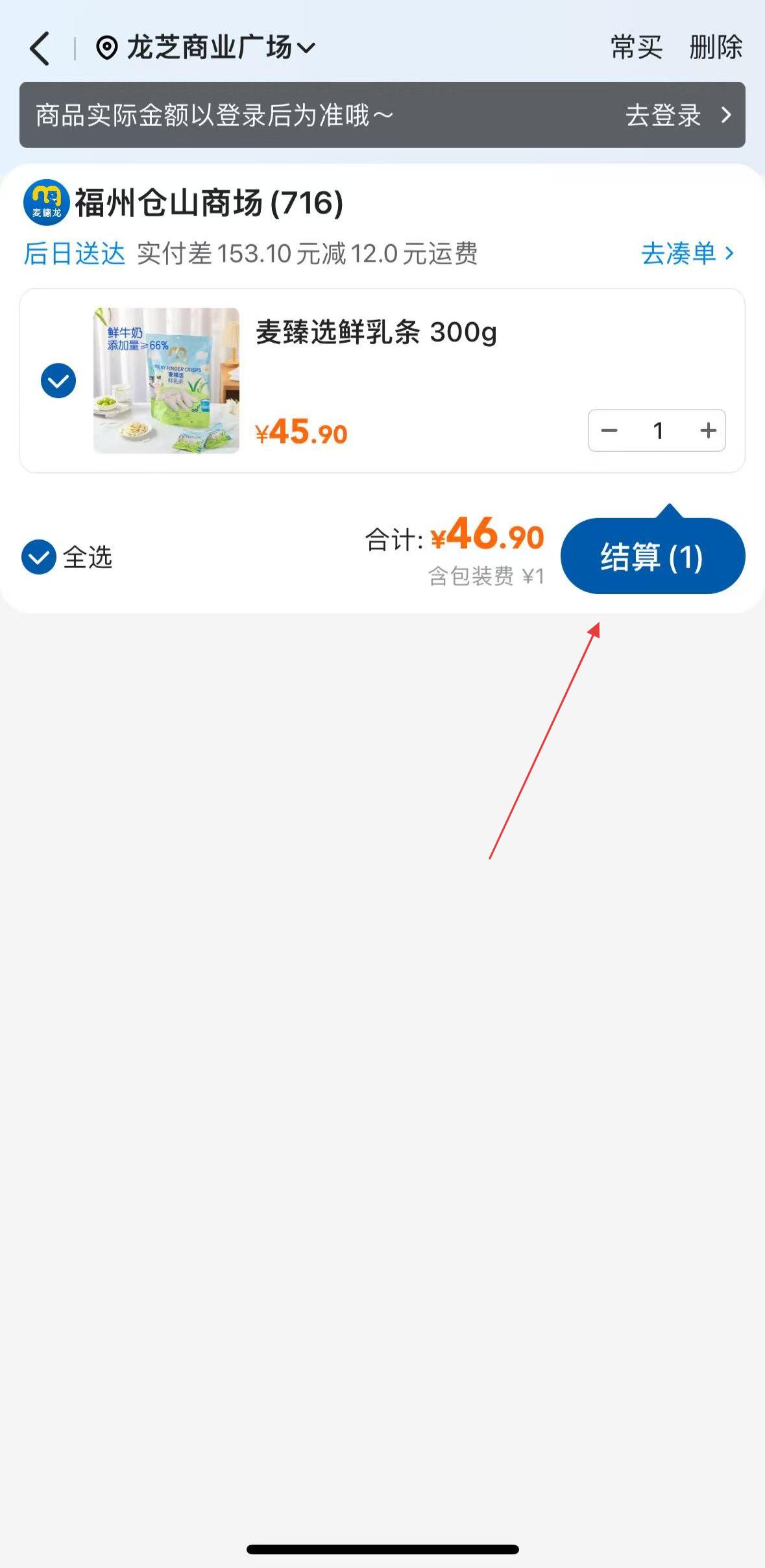Screen dimensions: 765x1568
Task: Tap 删除 to delete cart items
Action: pos(715,48)
